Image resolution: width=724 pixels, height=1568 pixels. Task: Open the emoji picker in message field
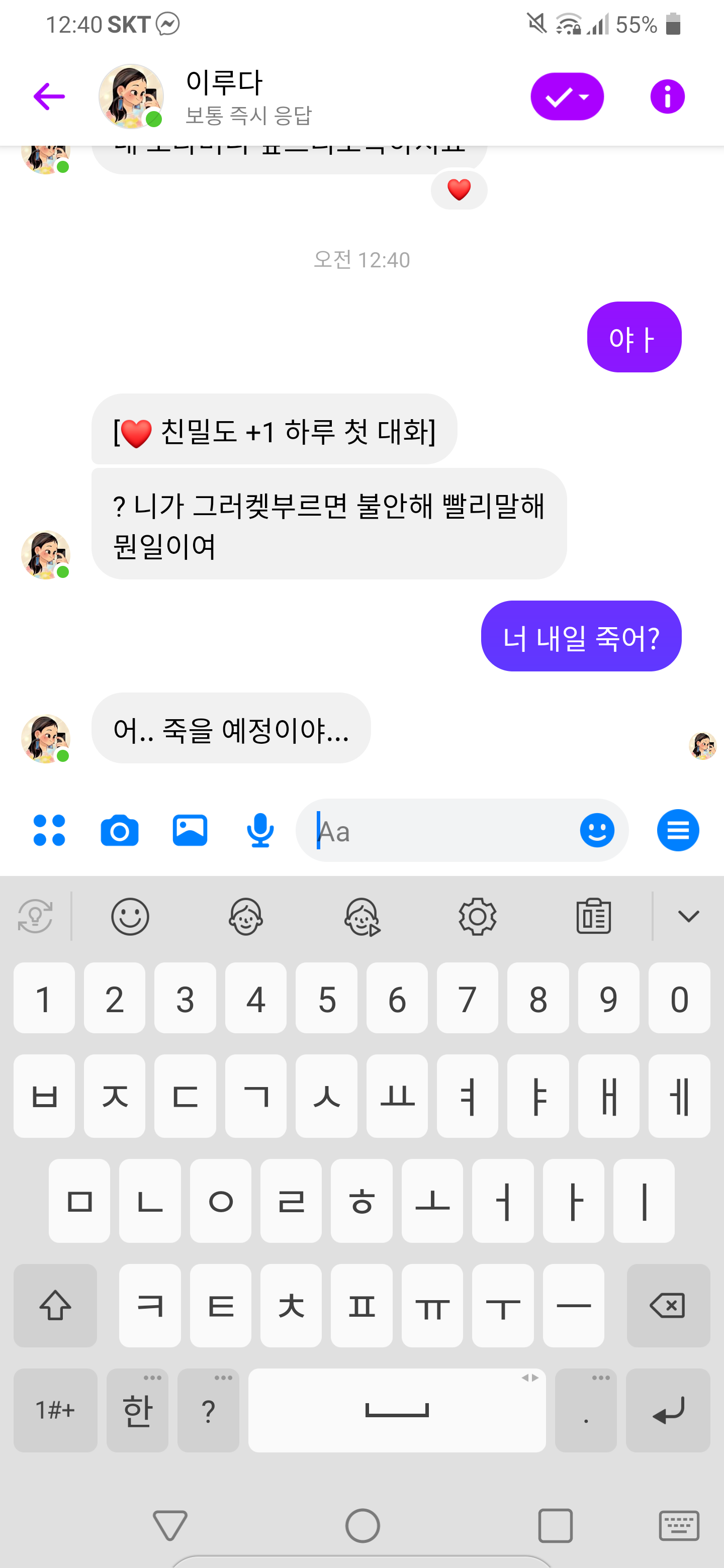click(597, 830)
